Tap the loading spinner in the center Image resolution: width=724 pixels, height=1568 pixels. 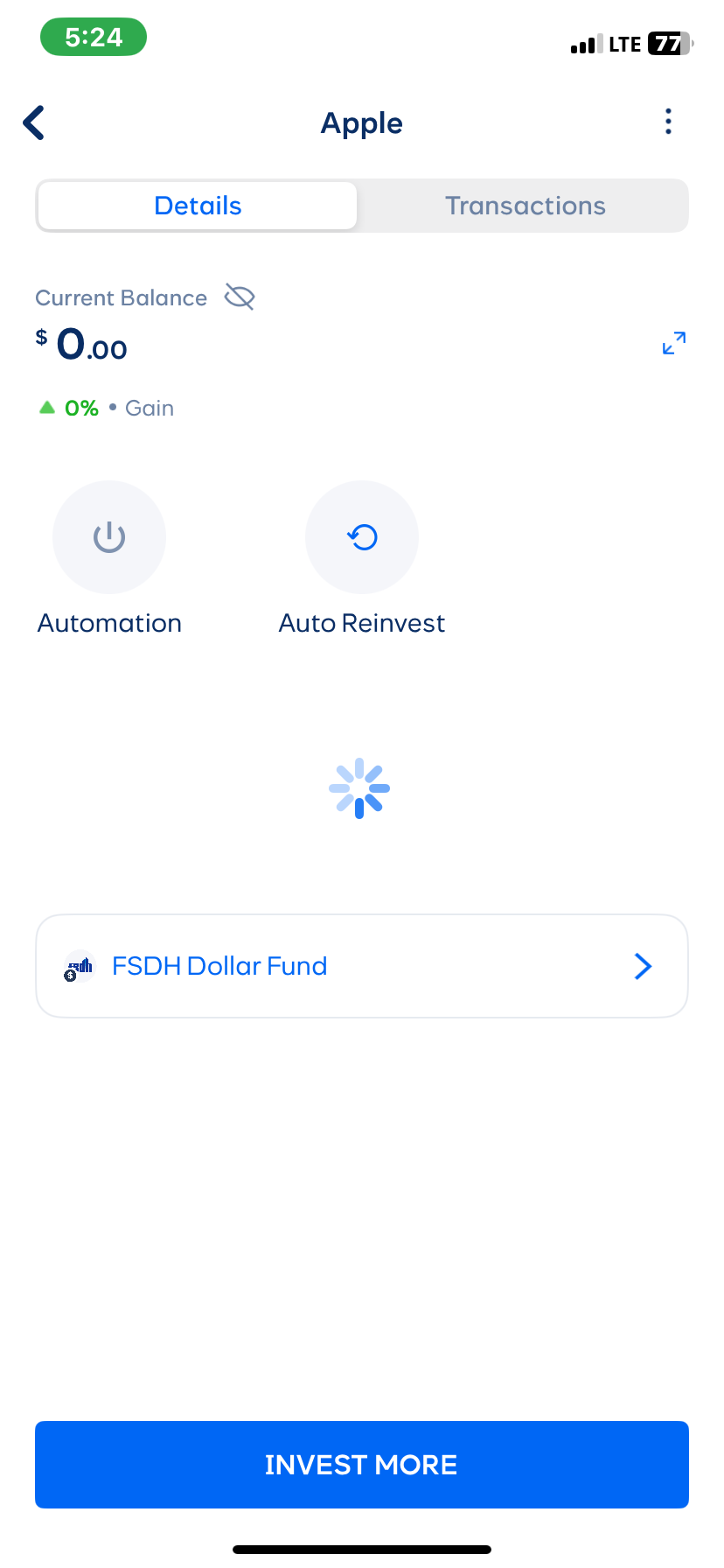click(359, 787)
